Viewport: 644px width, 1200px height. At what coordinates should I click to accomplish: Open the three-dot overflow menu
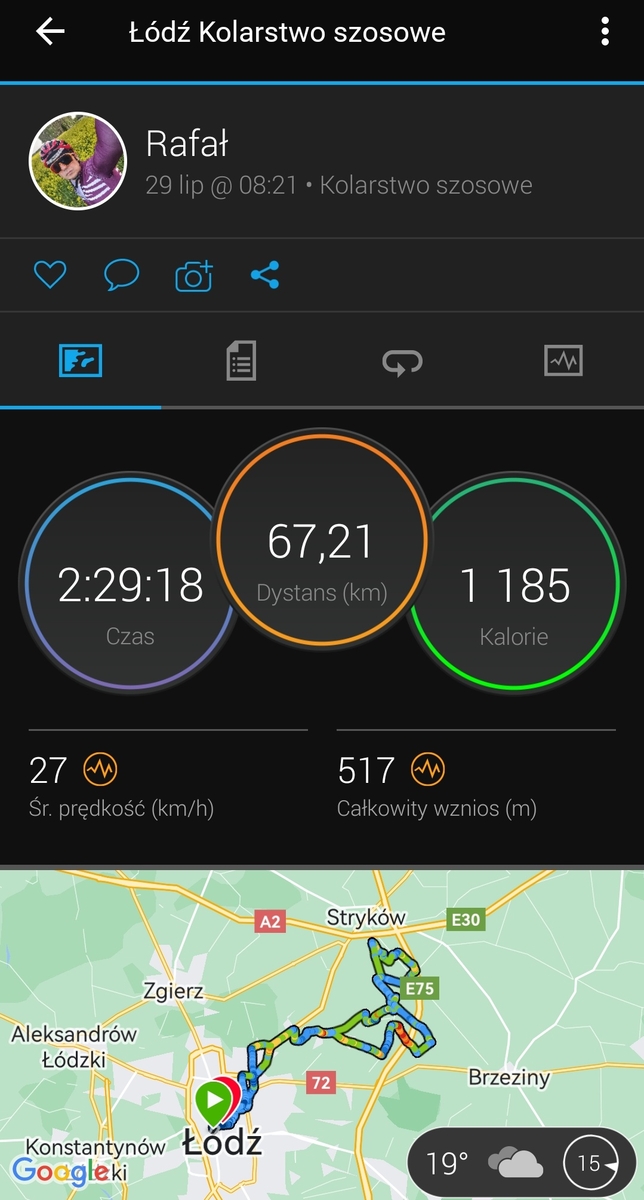(605, 32)
